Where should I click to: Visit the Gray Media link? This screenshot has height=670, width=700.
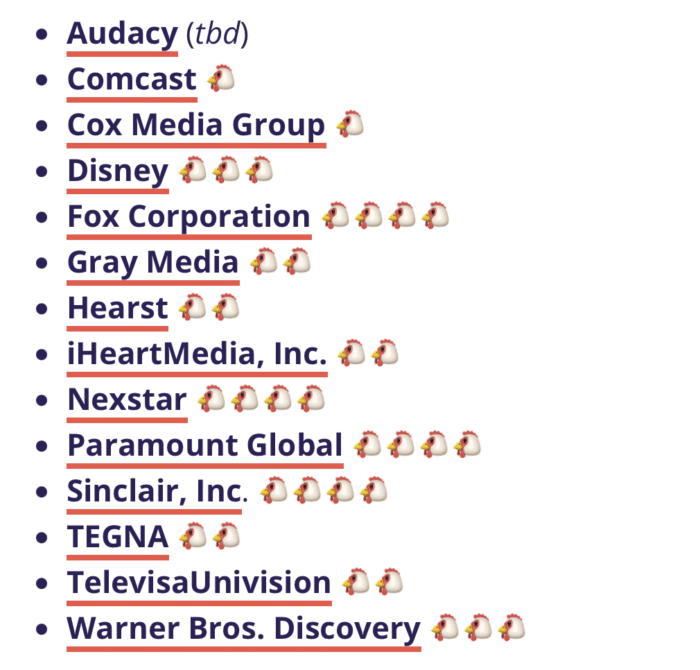[x=152, y=263]
